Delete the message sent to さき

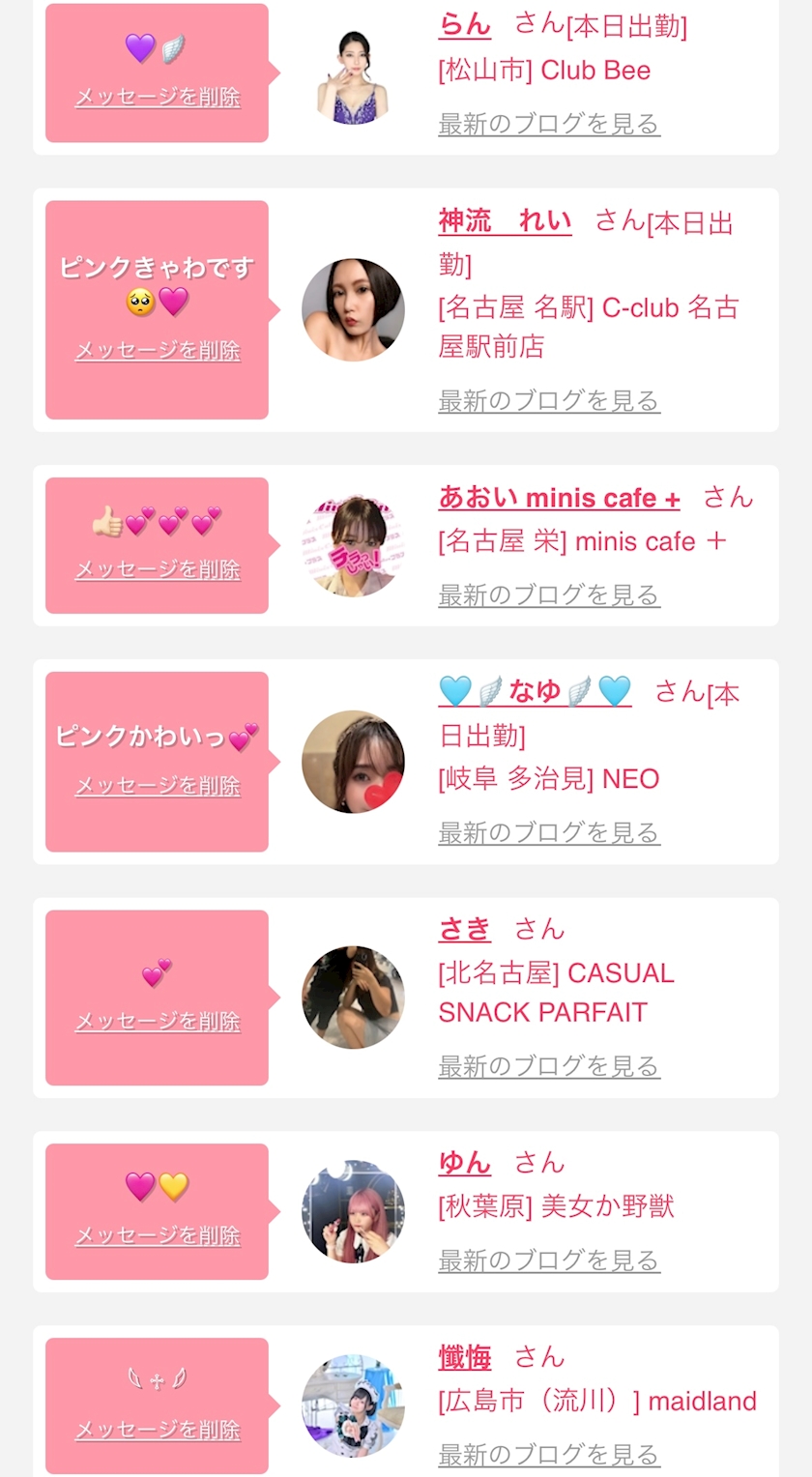pyautogui.click(x=158, y=1022)
